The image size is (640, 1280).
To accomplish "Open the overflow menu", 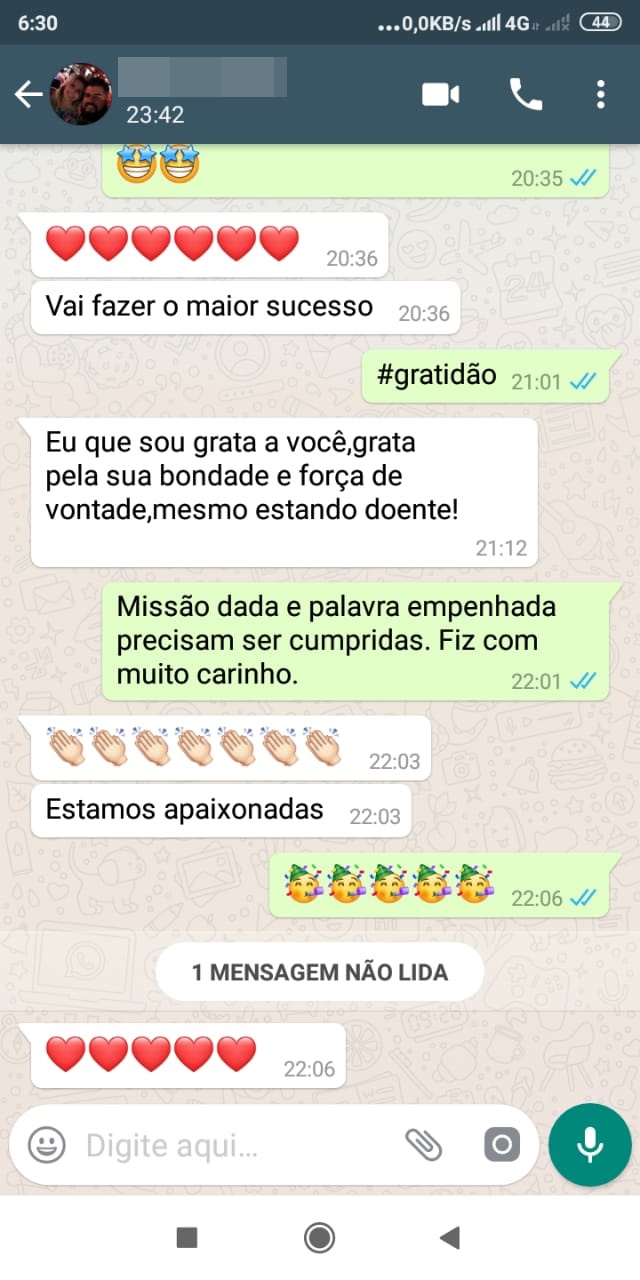I will [x=600, y=95].
